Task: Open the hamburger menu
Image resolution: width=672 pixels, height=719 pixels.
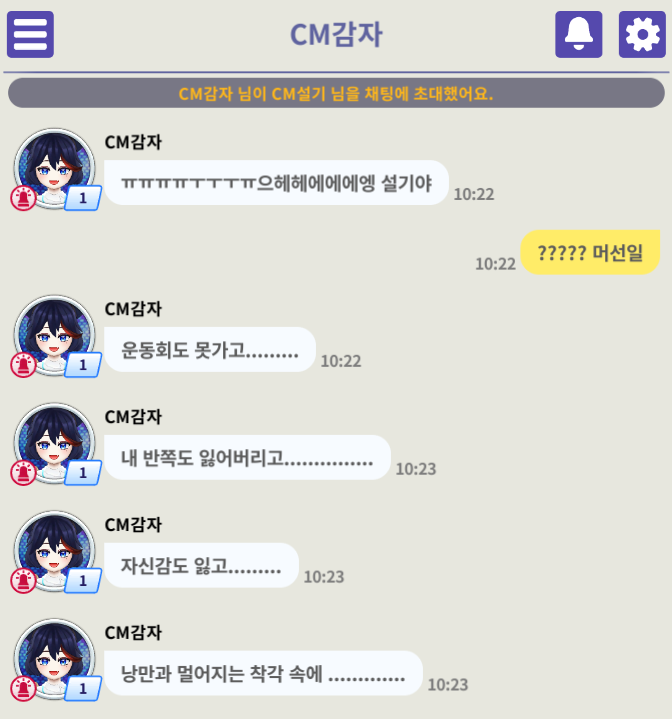Action: pyautogui.click(x=30, y=35)
